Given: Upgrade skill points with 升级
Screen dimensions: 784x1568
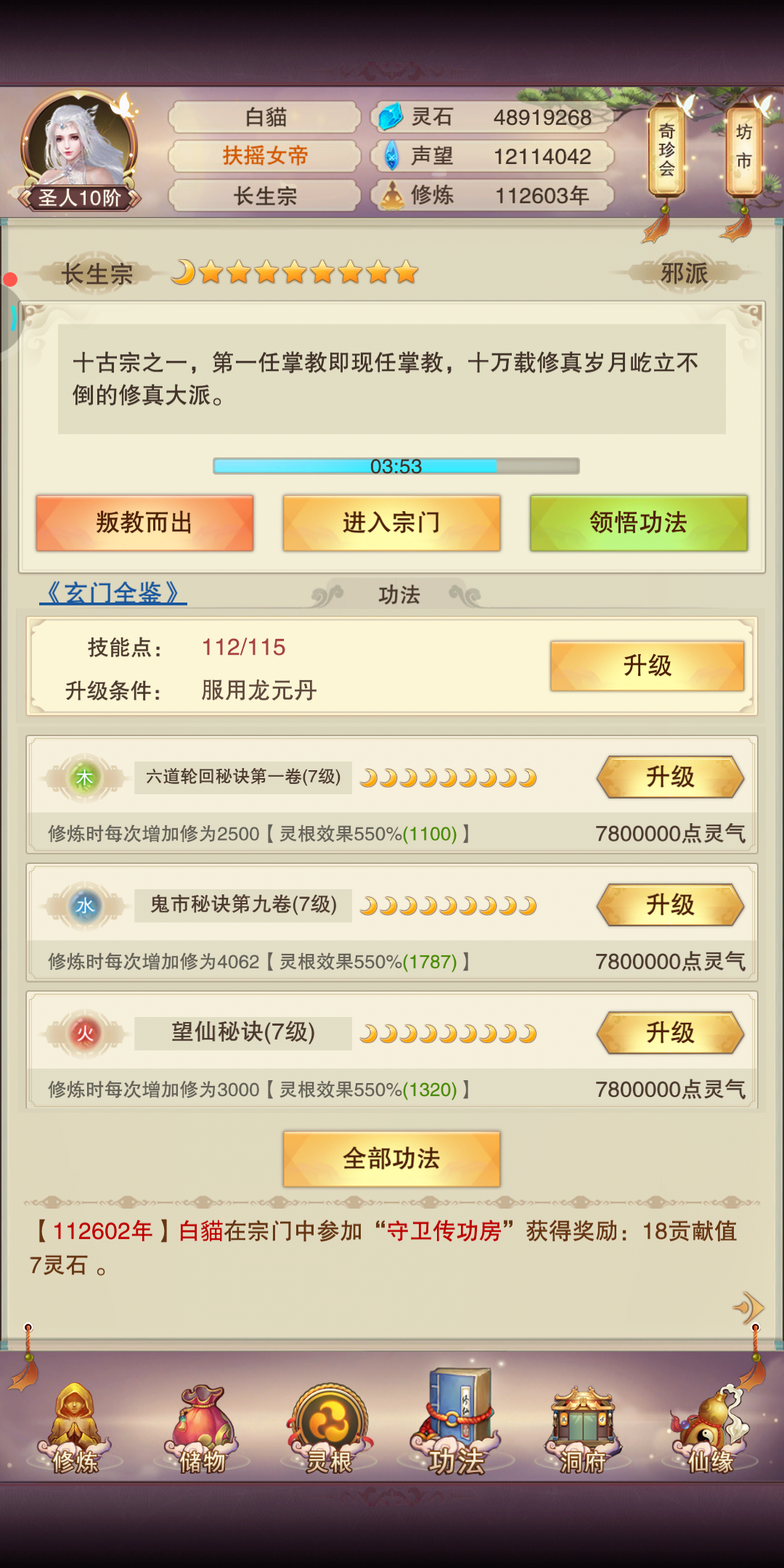Looking at the screenshot, I should coord(647,665).
